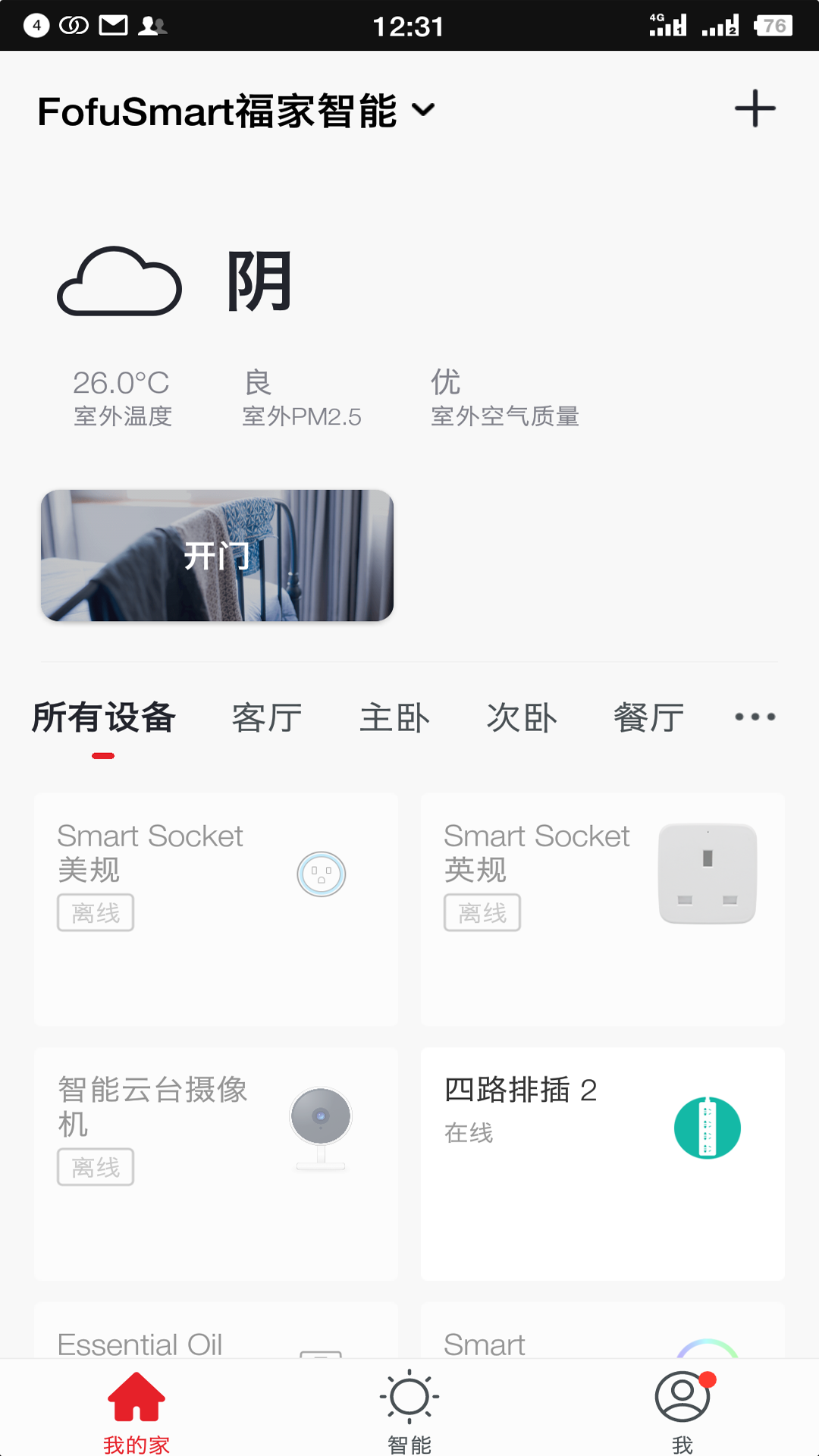View the outdoor PM2.5 reading 良
Screen dimensions: 819x1456
[258, 383]
